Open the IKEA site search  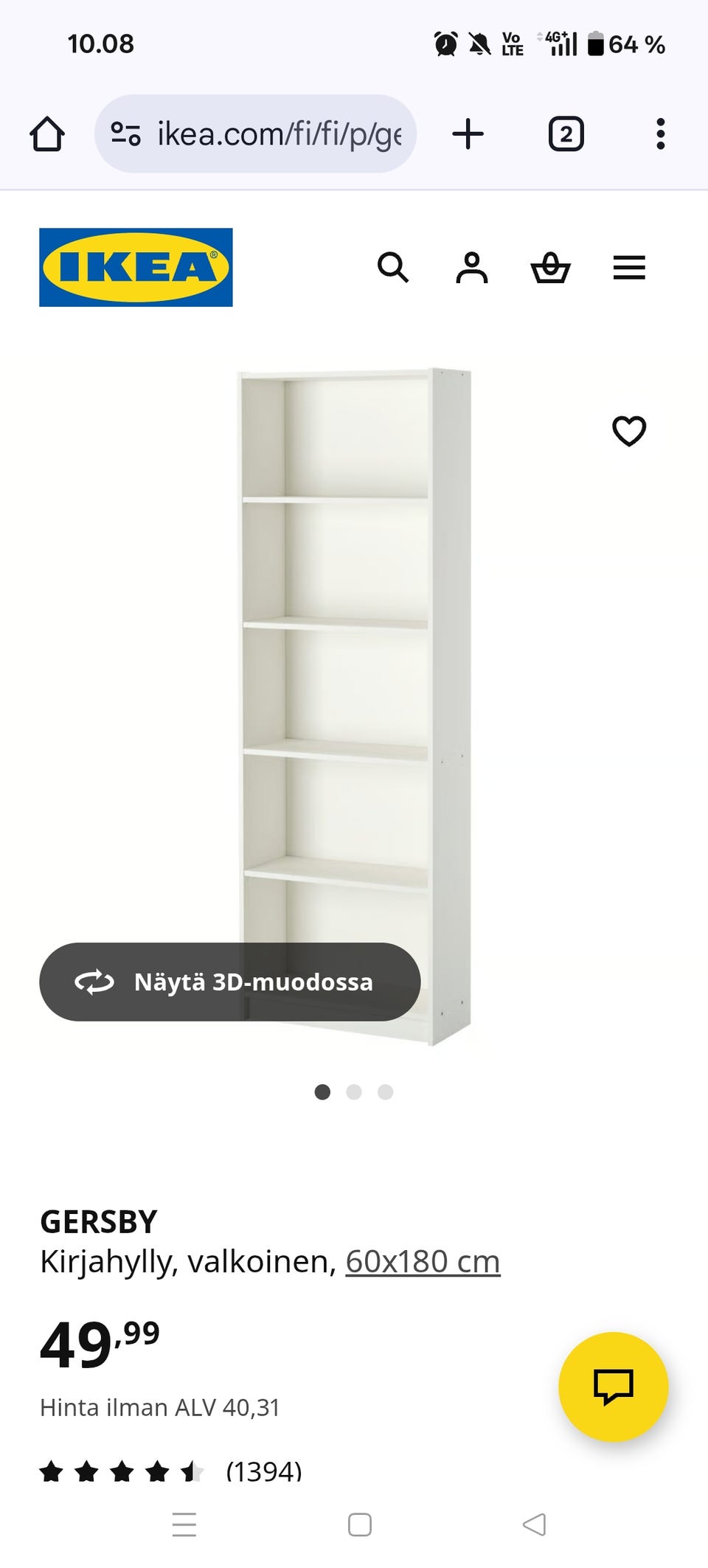click(392, 267)
